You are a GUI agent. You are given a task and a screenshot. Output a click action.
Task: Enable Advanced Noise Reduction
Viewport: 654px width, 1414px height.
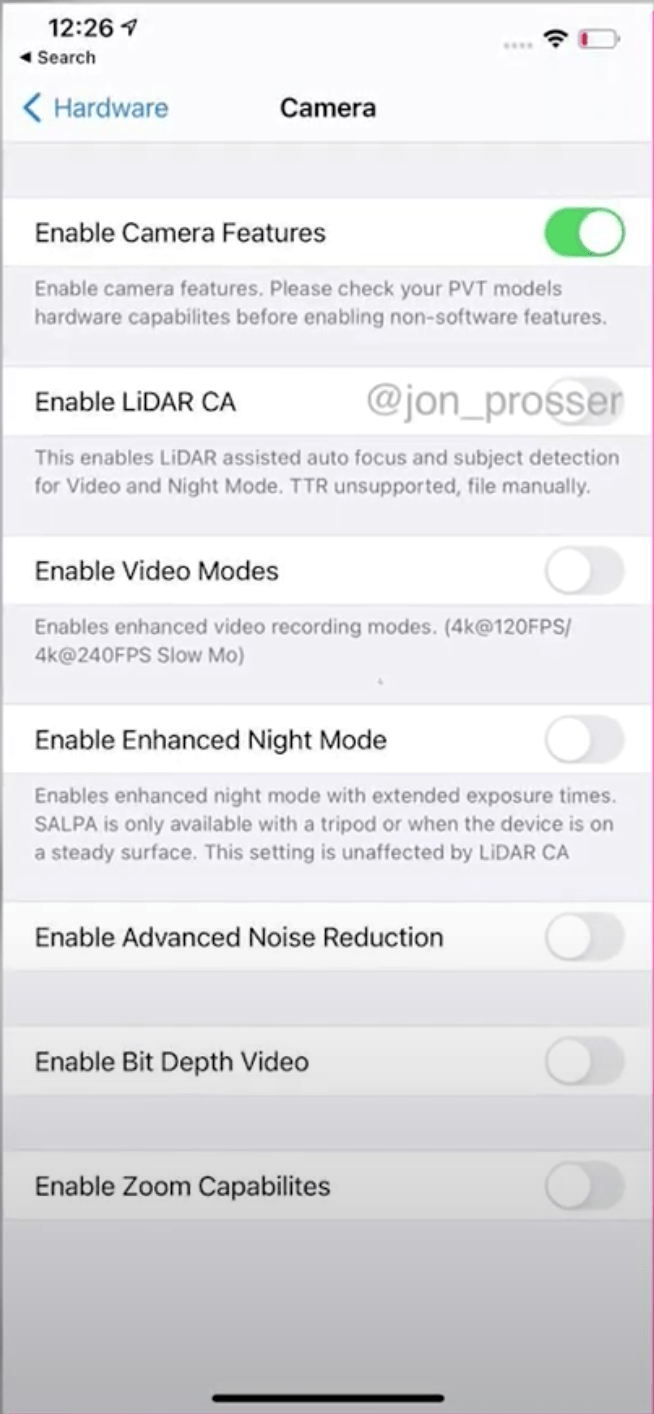585,937
